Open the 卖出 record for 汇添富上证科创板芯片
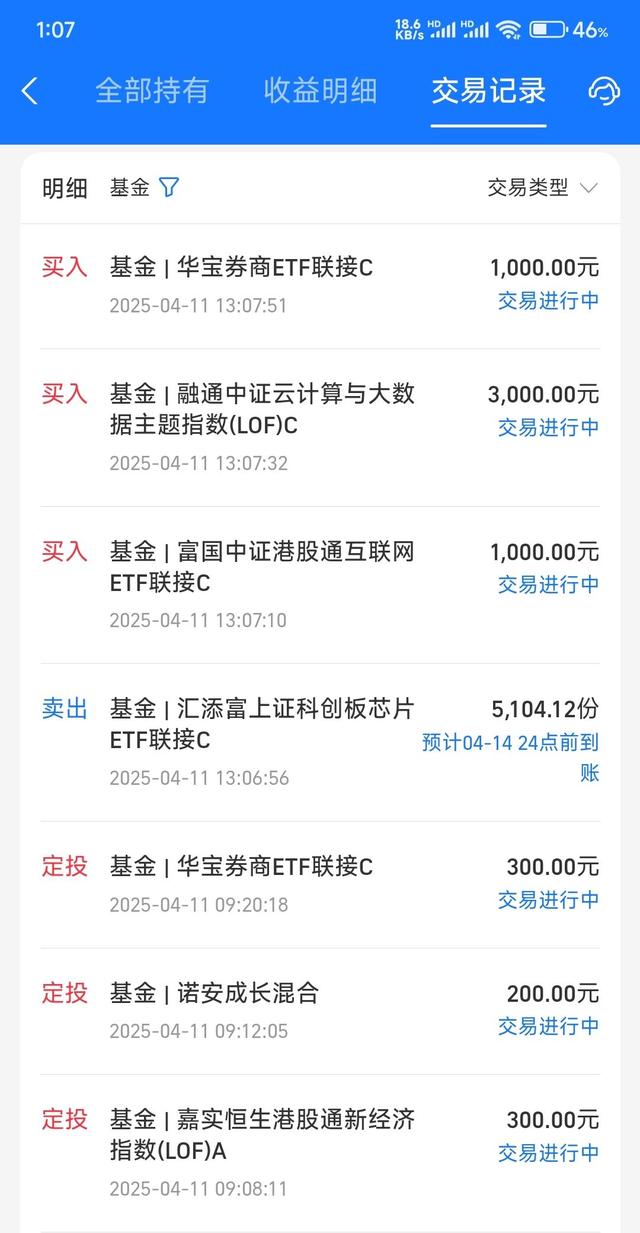Image resolution: width=640 pixels, height=1233 pixels. 320,741
